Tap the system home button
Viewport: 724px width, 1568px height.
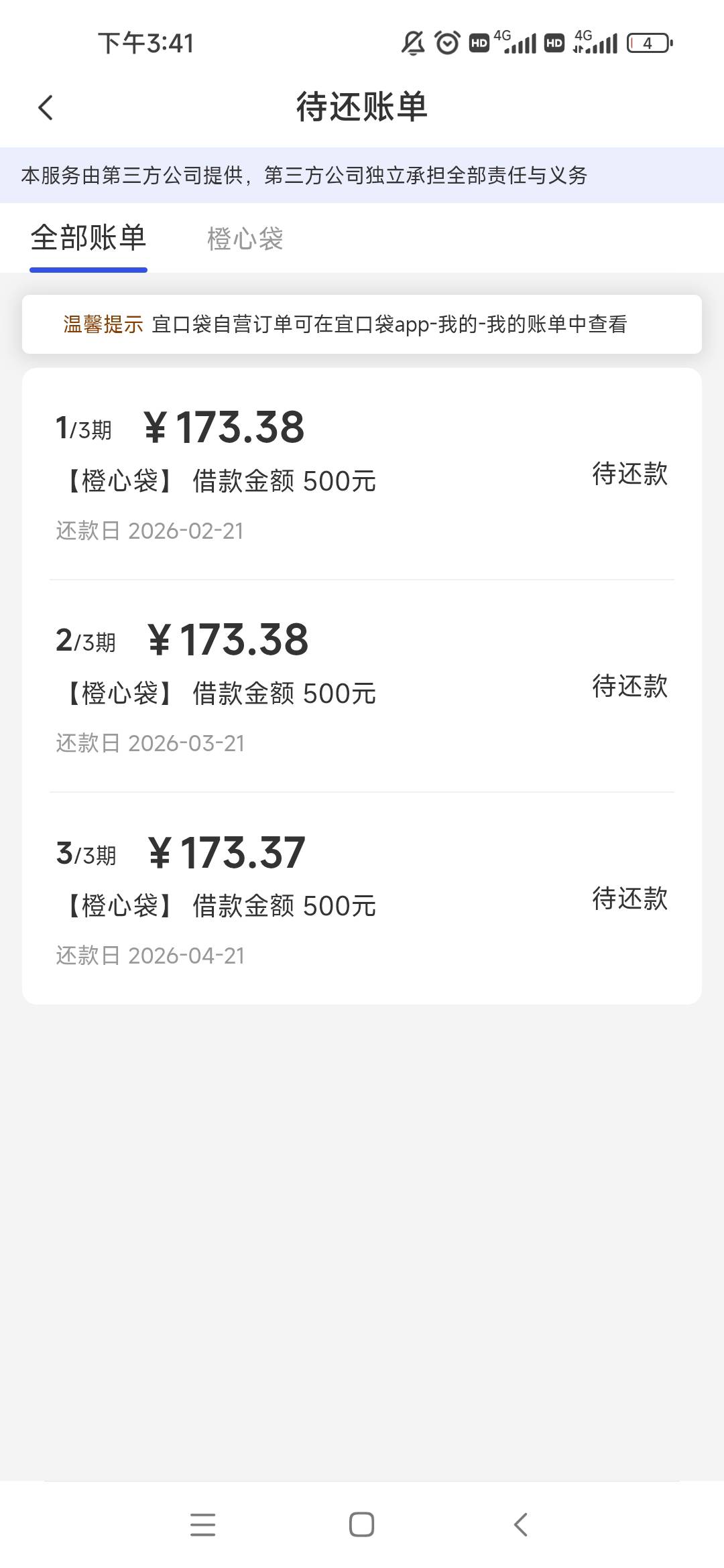click(x=361, y=1524)
